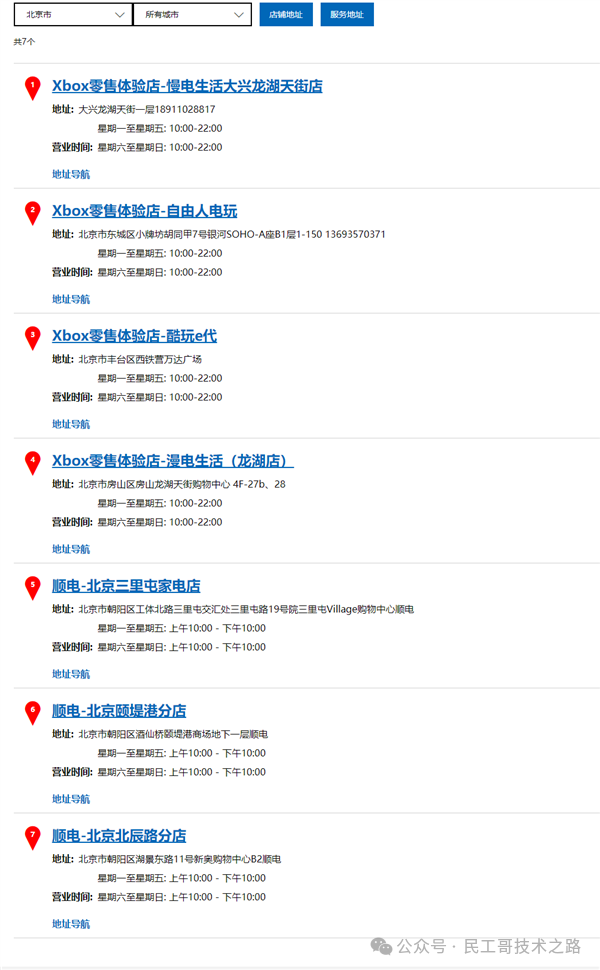
Task: Tap 地址导航 under 大兴龙湖天街店
Action: 71,174
